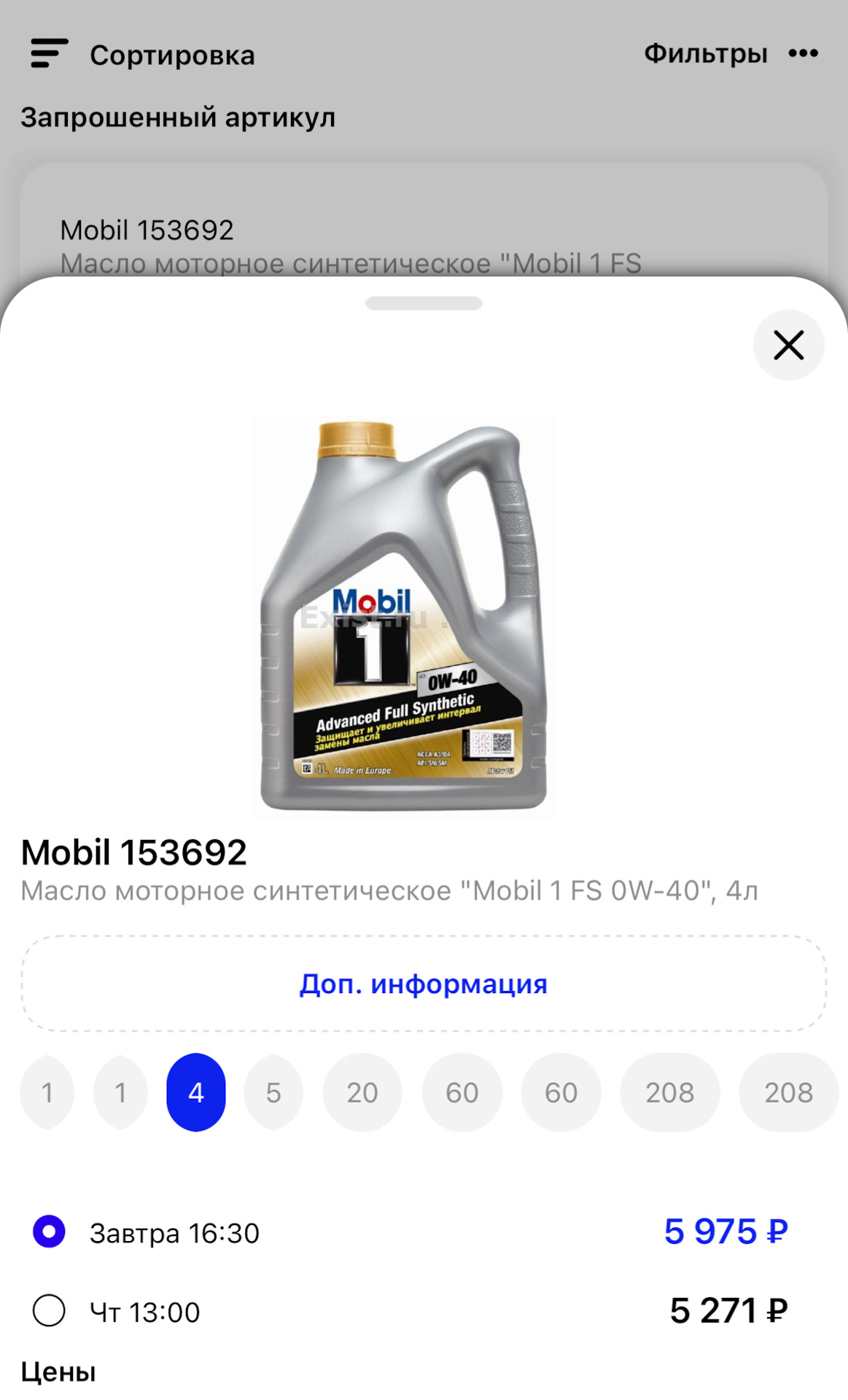Close the product detail sheet
This screenshot has width=848, height=1400.
pos(787,345)
